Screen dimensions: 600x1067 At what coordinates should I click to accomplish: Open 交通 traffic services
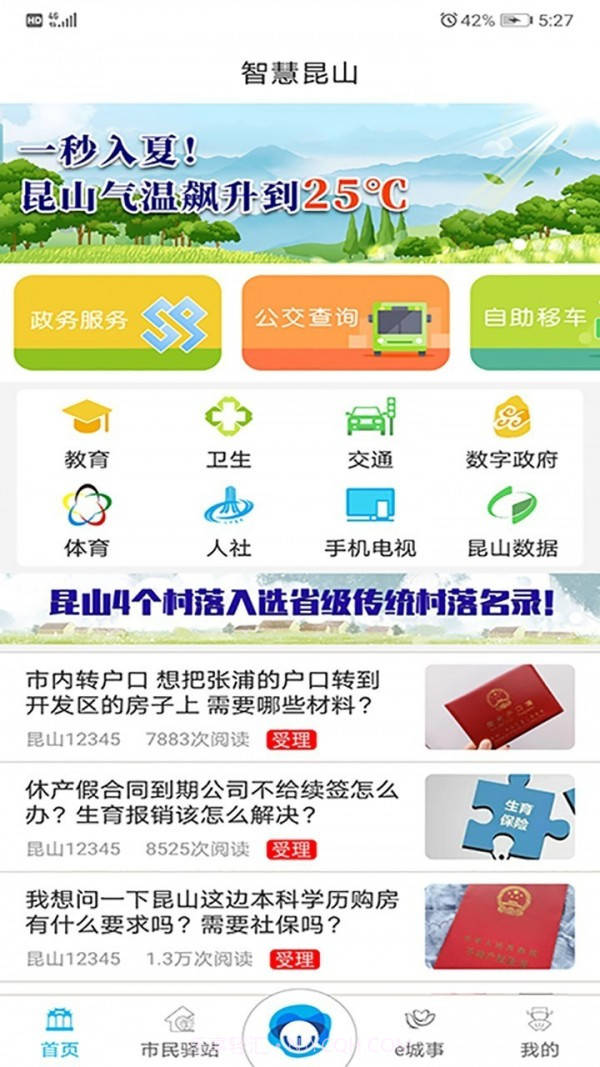[x=371, y=433]
